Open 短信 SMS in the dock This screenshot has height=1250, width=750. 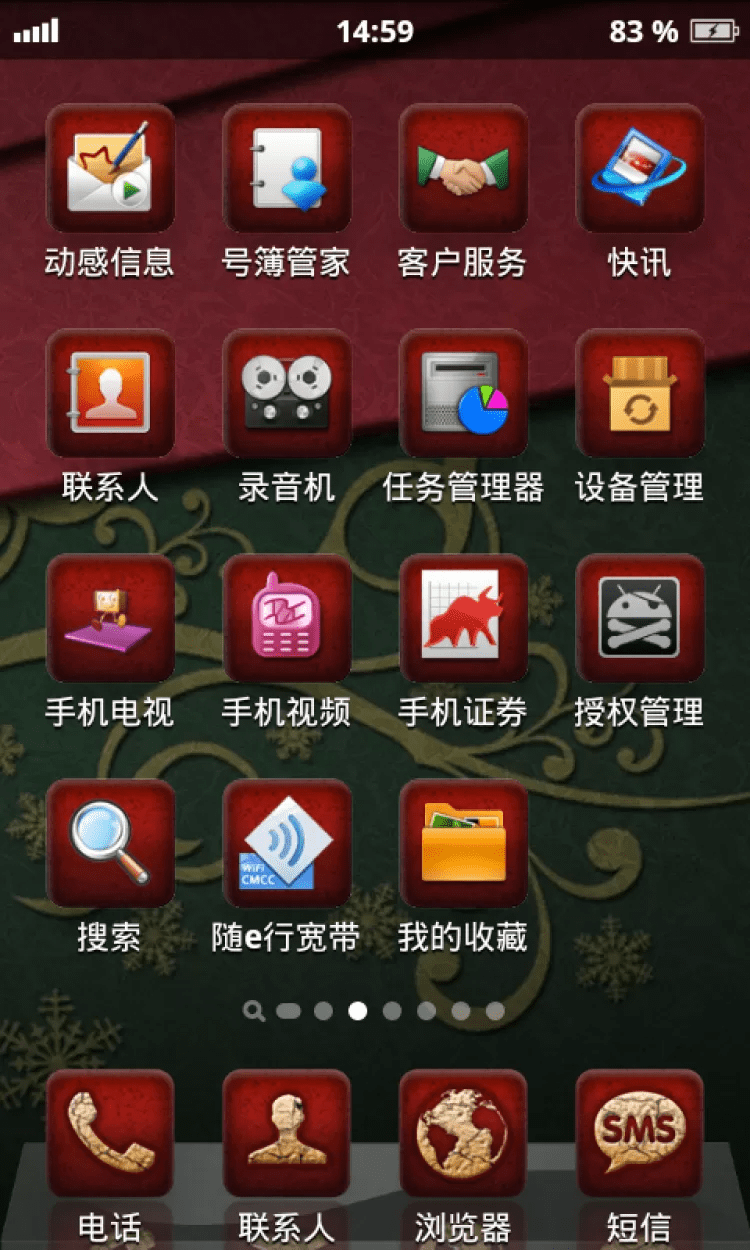click(x=640, y=1133)
